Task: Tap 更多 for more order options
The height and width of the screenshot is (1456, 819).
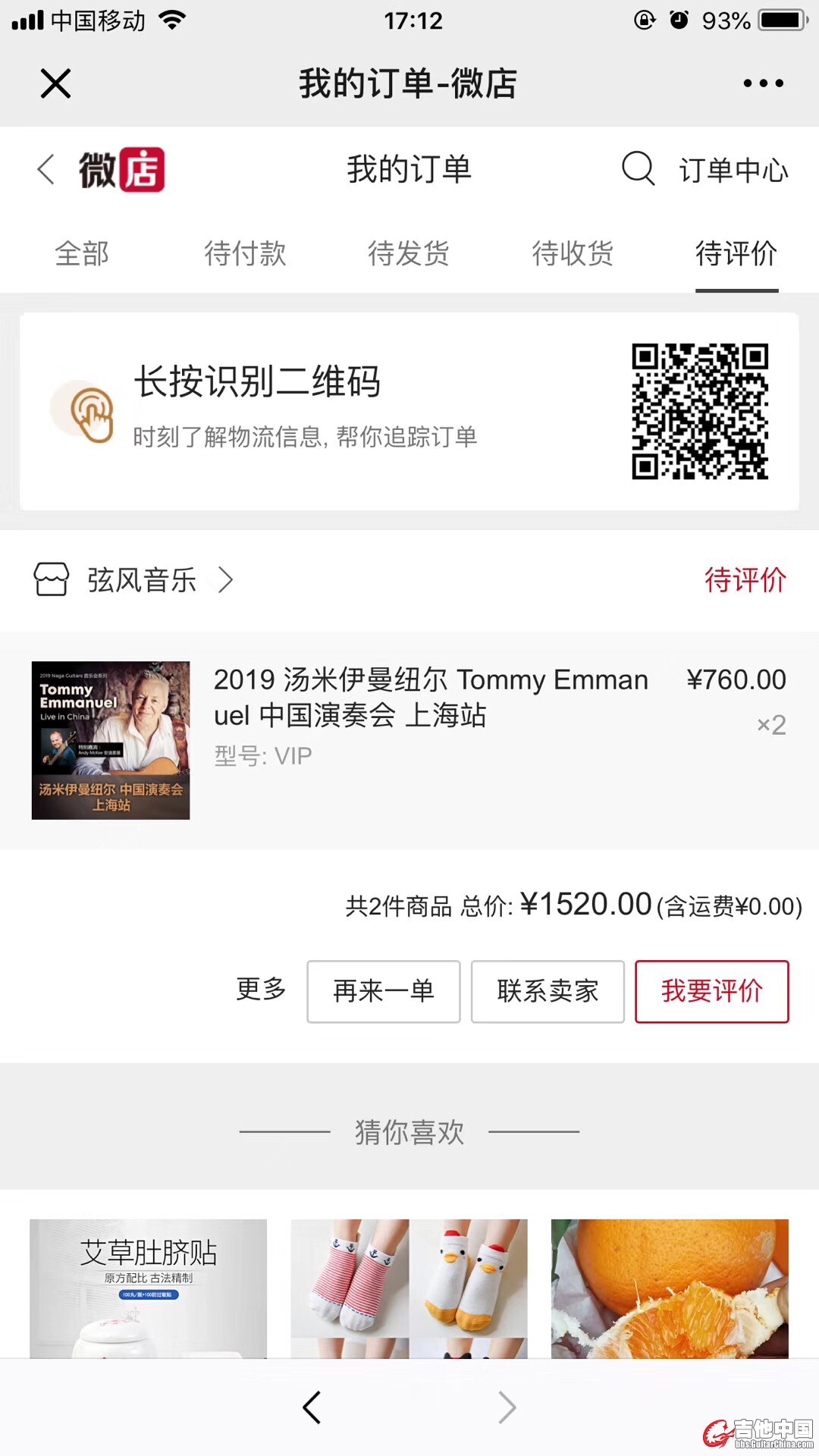Action: [x=261, y=989]
